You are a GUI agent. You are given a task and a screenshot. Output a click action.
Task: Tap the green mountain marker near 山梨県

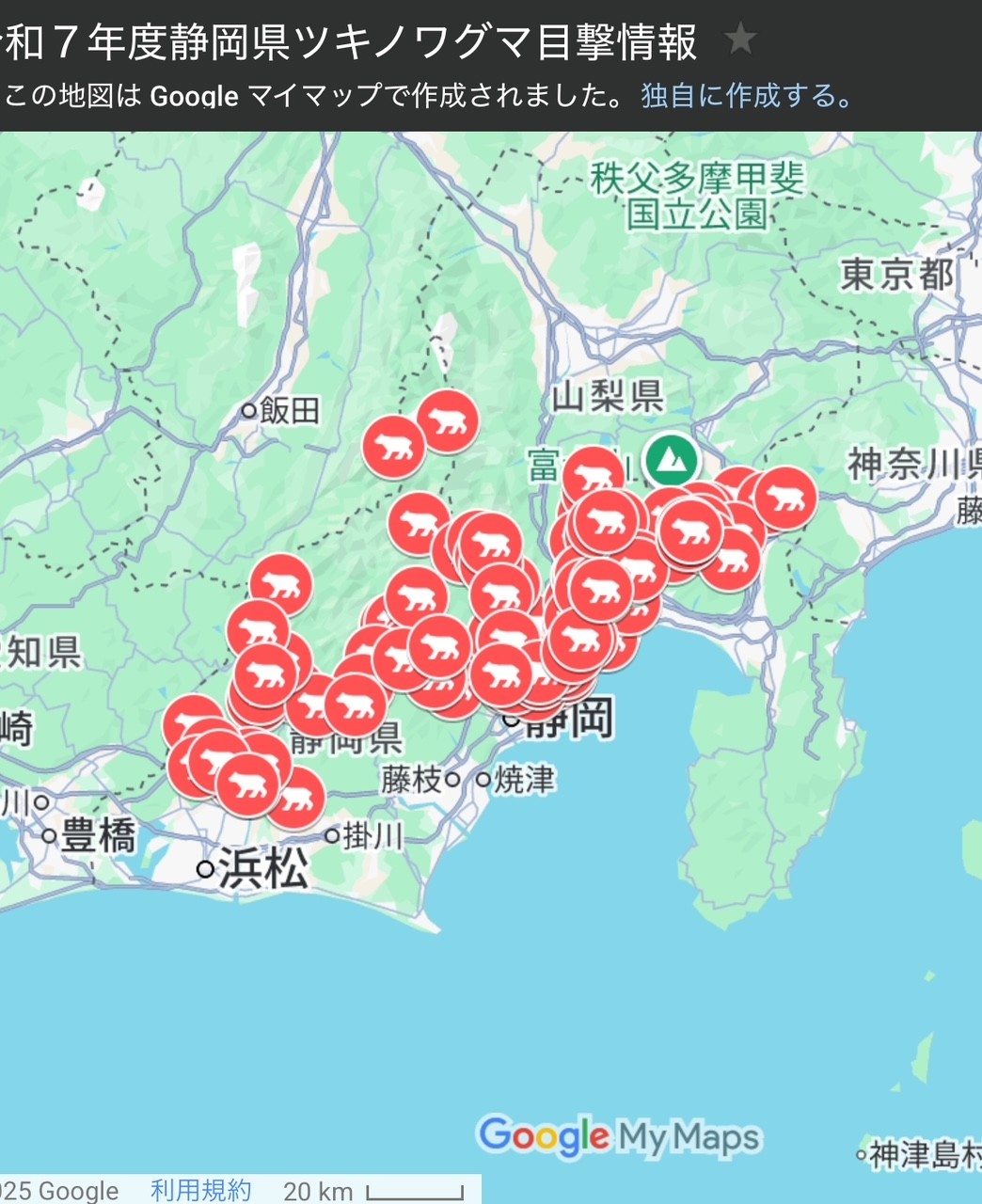pyautogui.click(x=671, y=460)
